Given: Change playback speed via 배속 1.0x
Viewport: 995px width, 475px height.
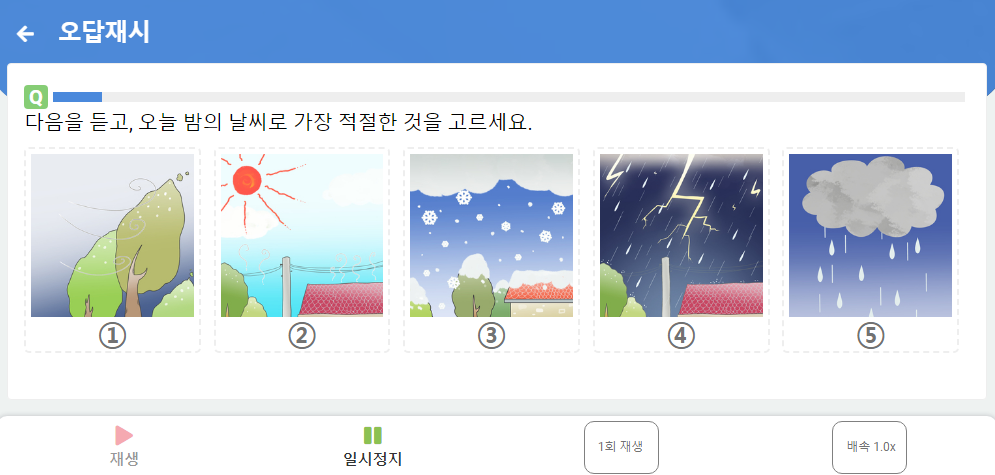Looking at the screenshot, I should pos(870,446).
